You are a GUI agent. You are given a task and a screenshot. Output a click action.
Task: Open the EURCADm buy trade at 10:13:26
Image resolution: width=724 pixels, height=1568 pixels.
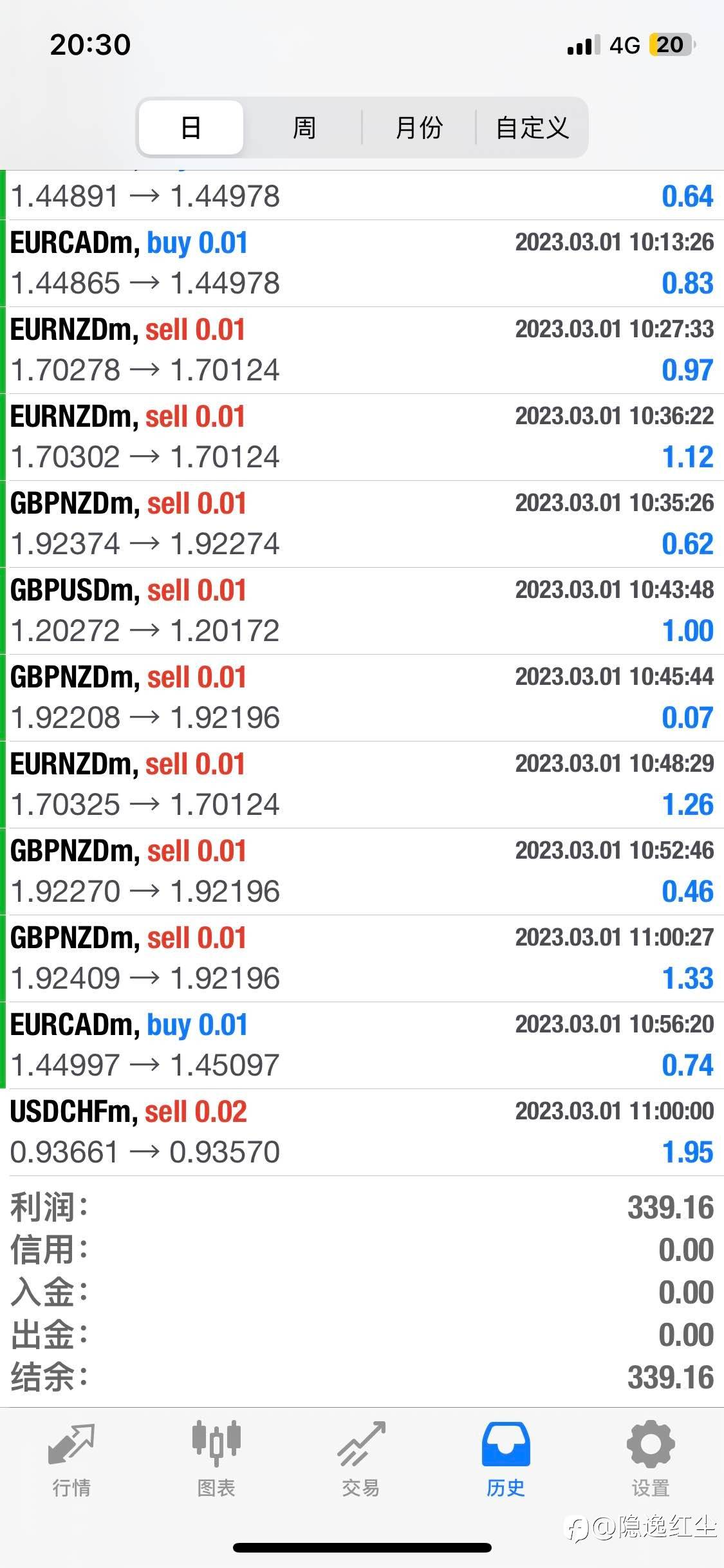(x=362, y=263)
